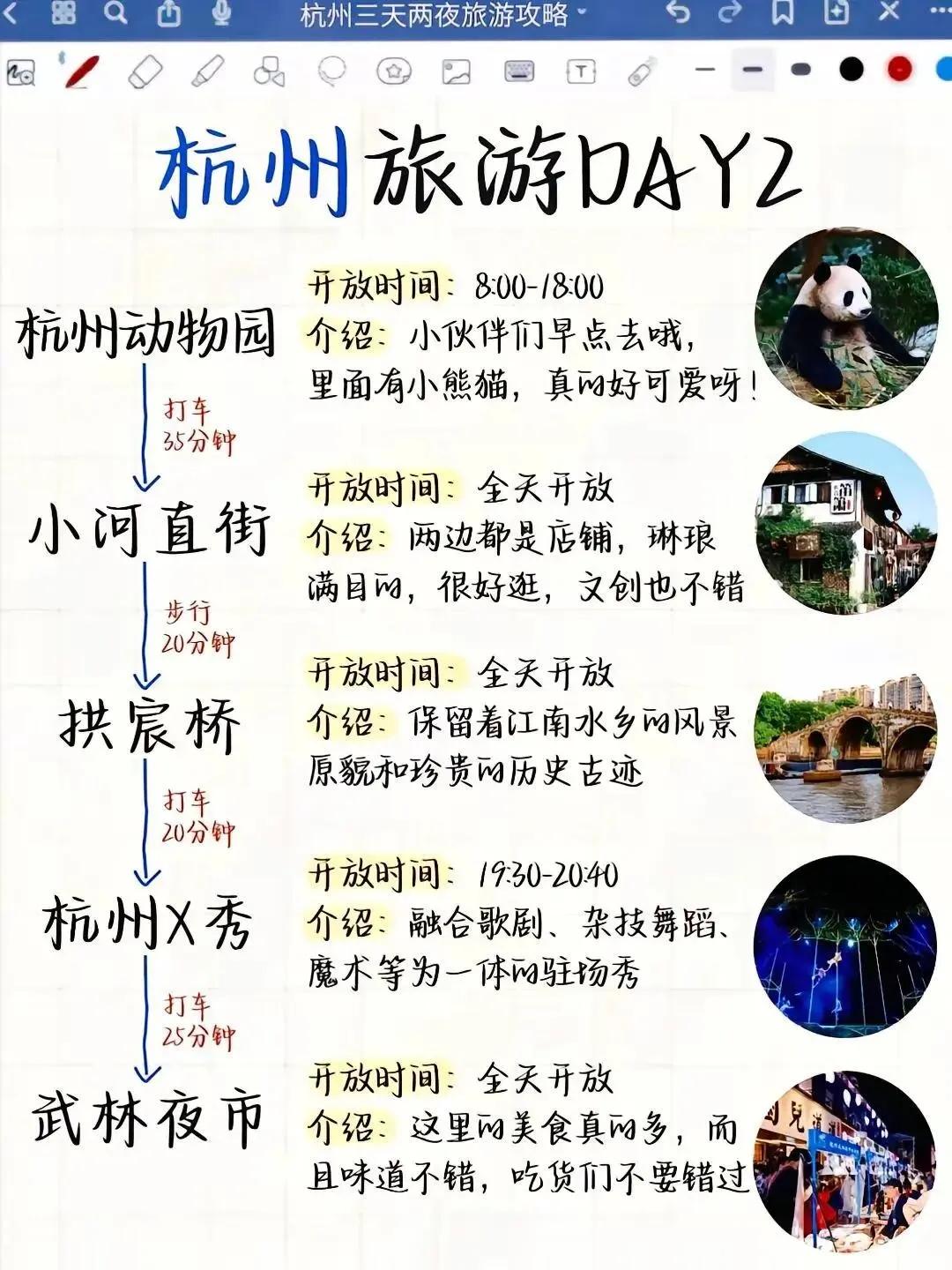Image resolution: width=952 pixels, height=1270 pixels.
Task: Insert an image with the picture tool
Action: point(456,71)
